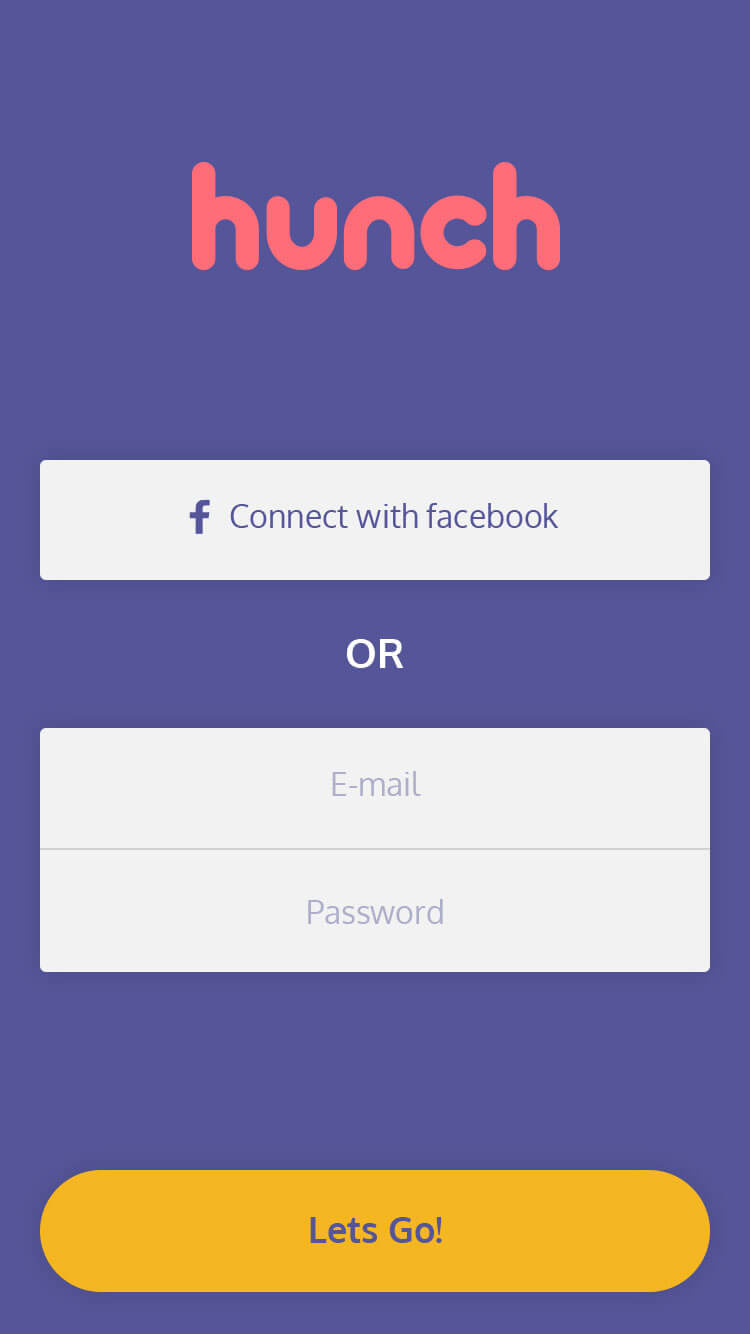Focus the E-mail field

coord(375,788)
